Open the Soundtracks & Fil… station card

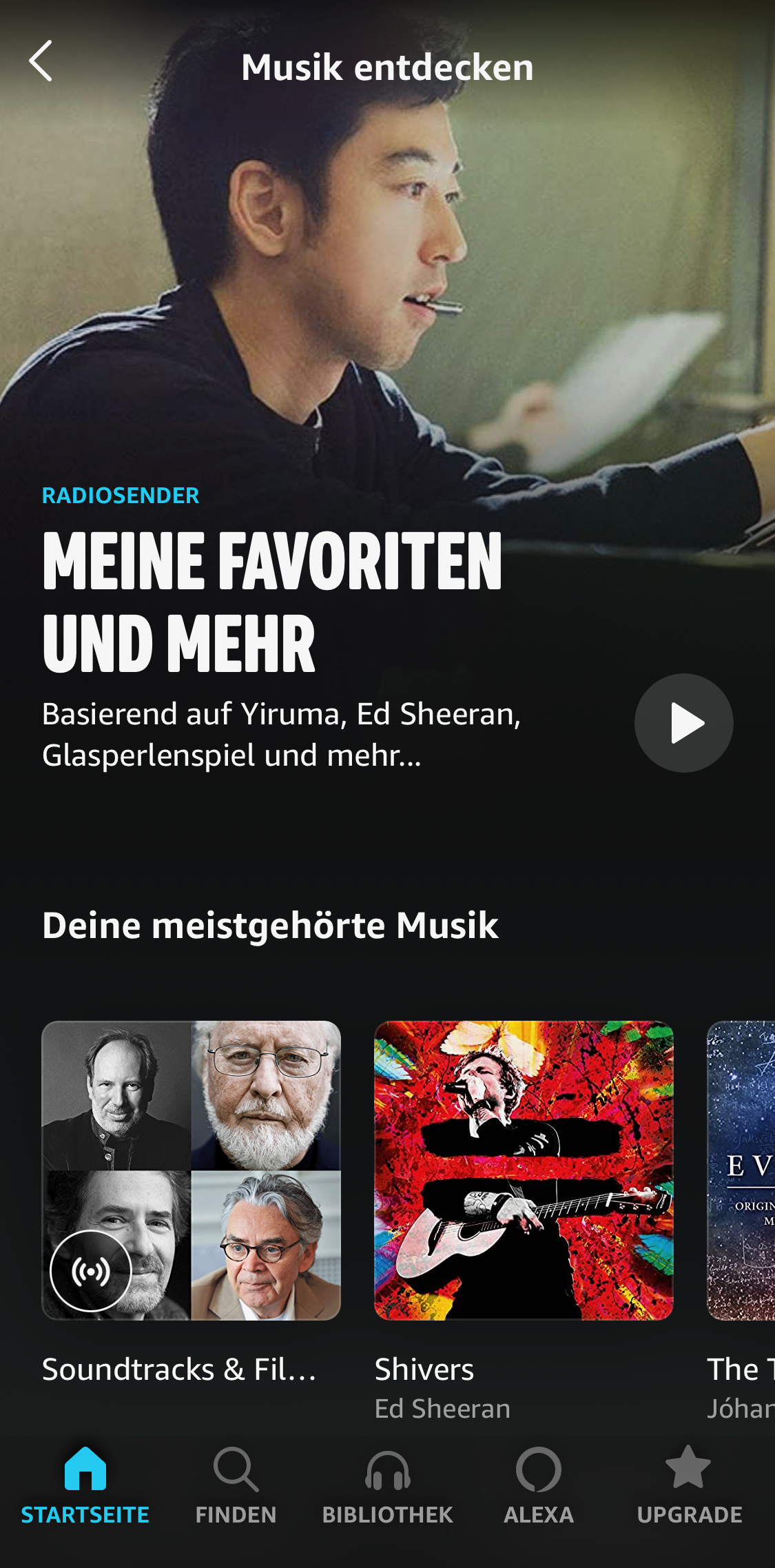point(192,1170)
